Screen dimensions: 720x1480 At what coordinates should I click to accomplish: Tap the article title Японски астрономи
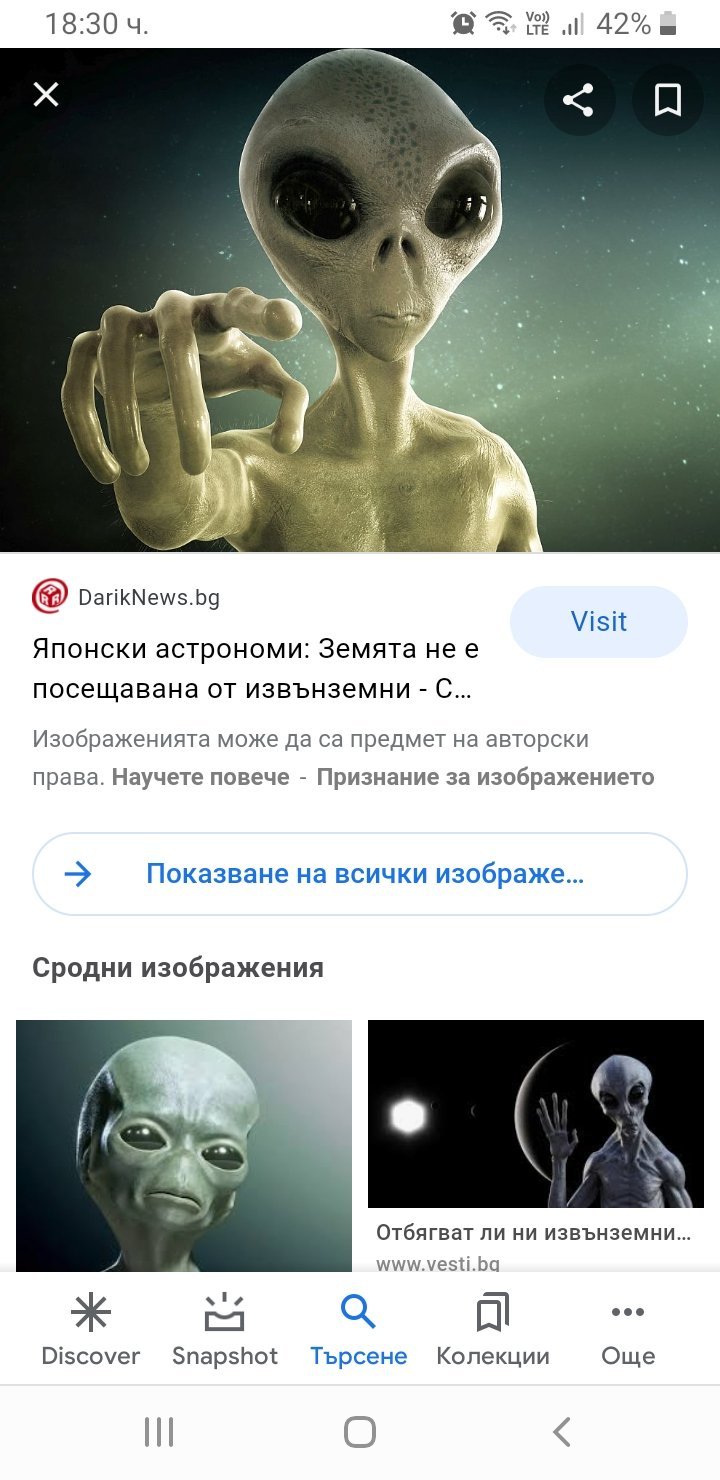click(256, 668)
